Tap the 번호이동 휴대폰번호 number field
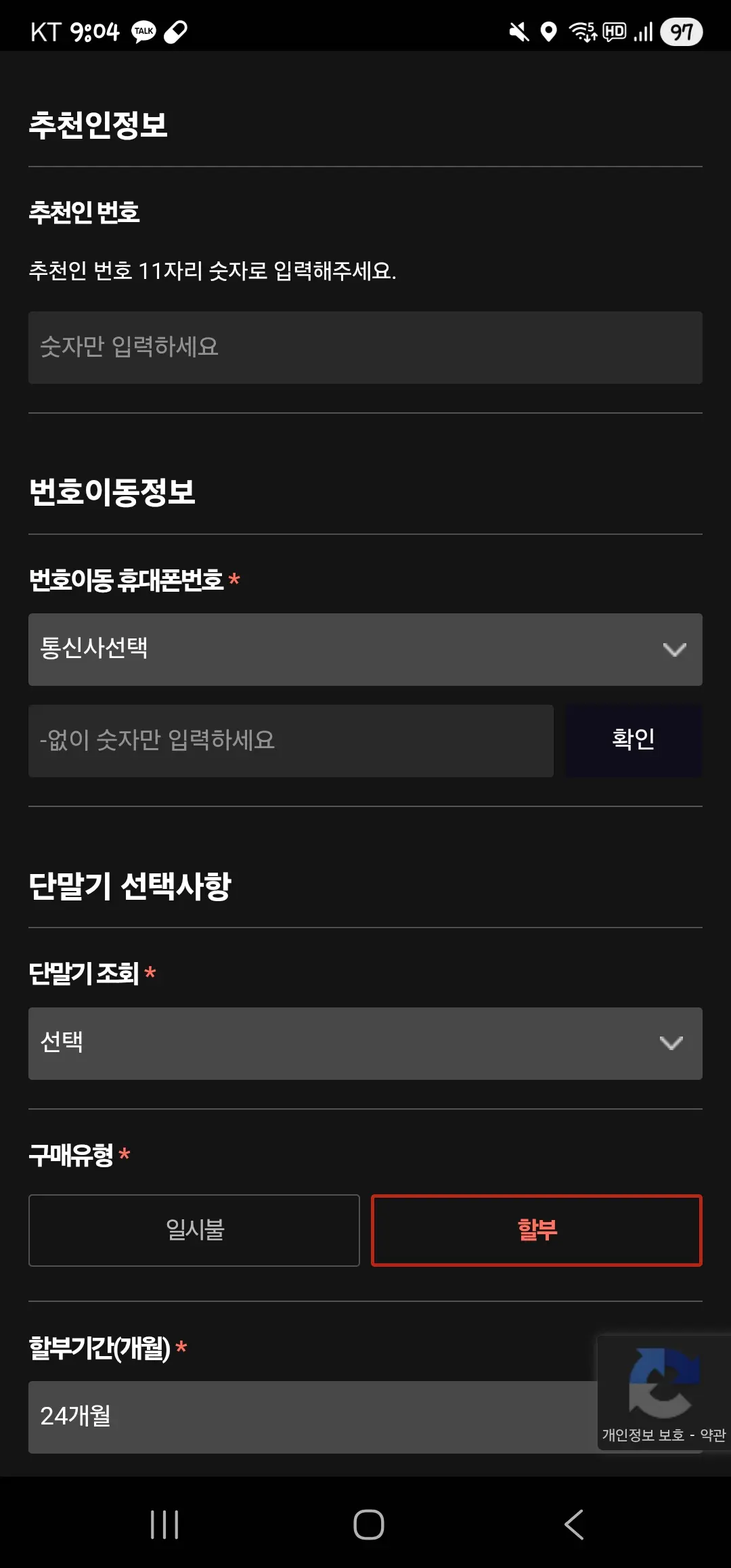This screenshot has height=1568, width=731. pyautogui.click(x=290, y=741)
